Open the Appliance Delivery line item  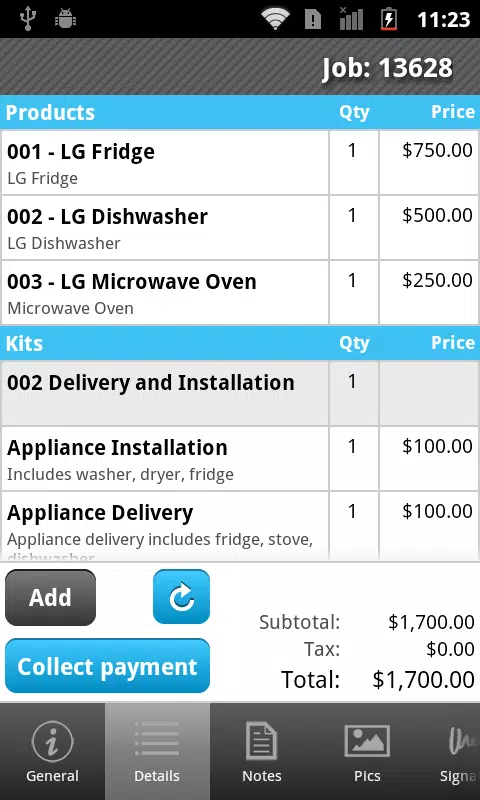coord(240,526)
